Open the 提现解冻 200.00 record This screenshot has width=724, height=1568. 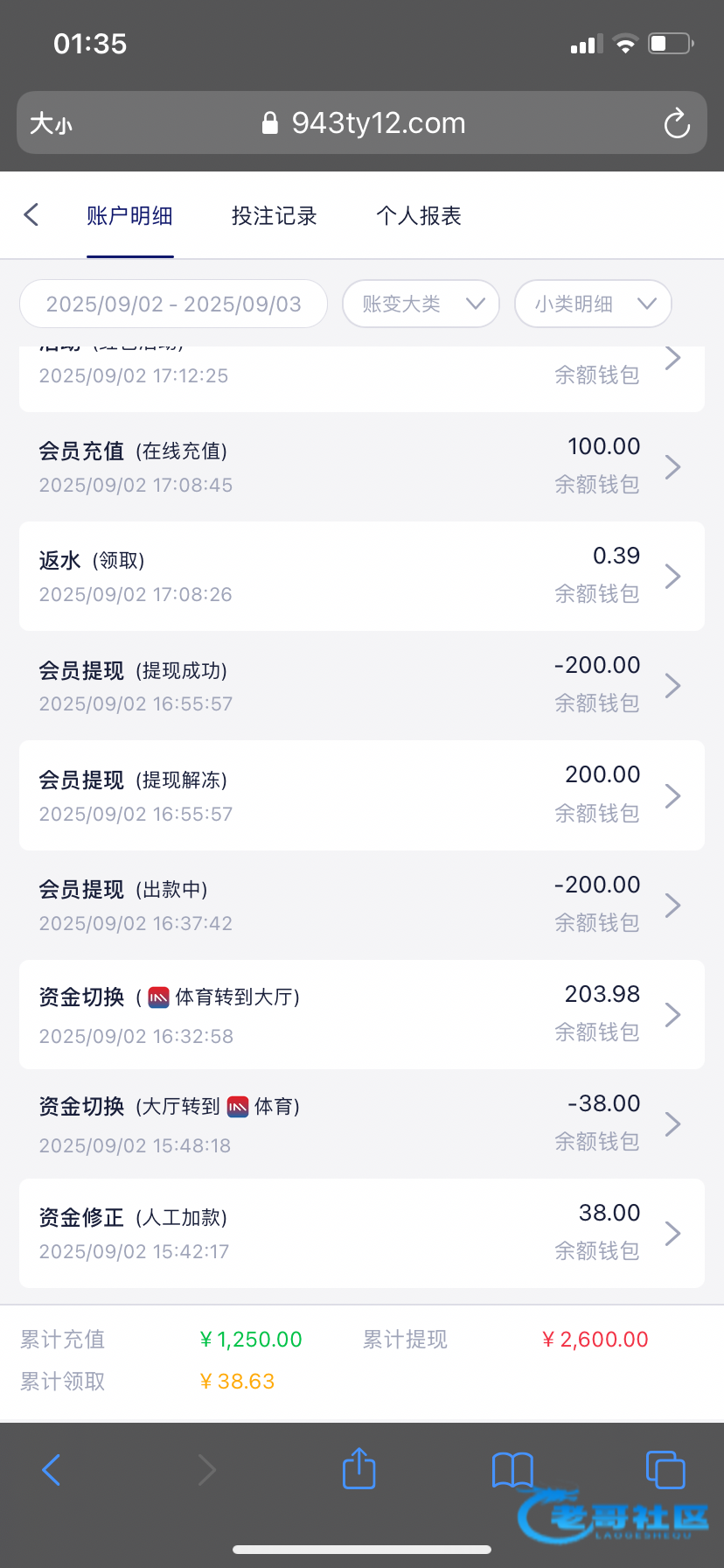click(x=362, y=795)
